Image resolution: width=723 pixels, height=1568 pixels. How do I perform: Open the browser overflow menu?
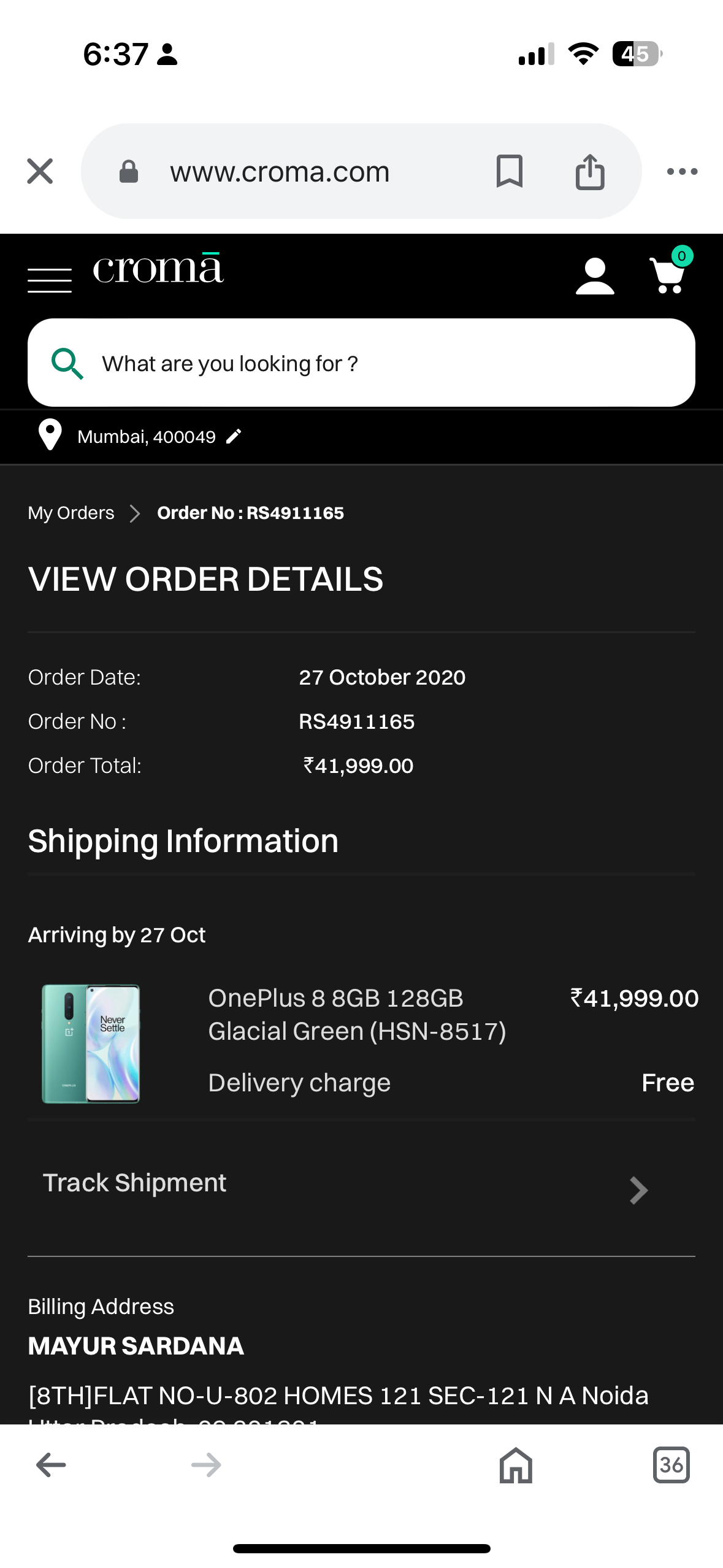(682, 171)
